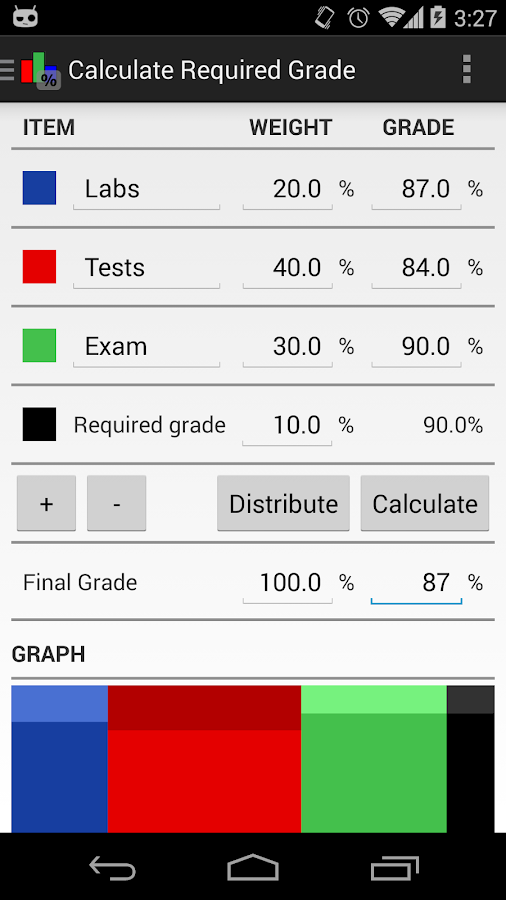The image size is (506, 900).
Task: Edit the Labs grade field
Action: pyautogui.click(x=417, y=189)
